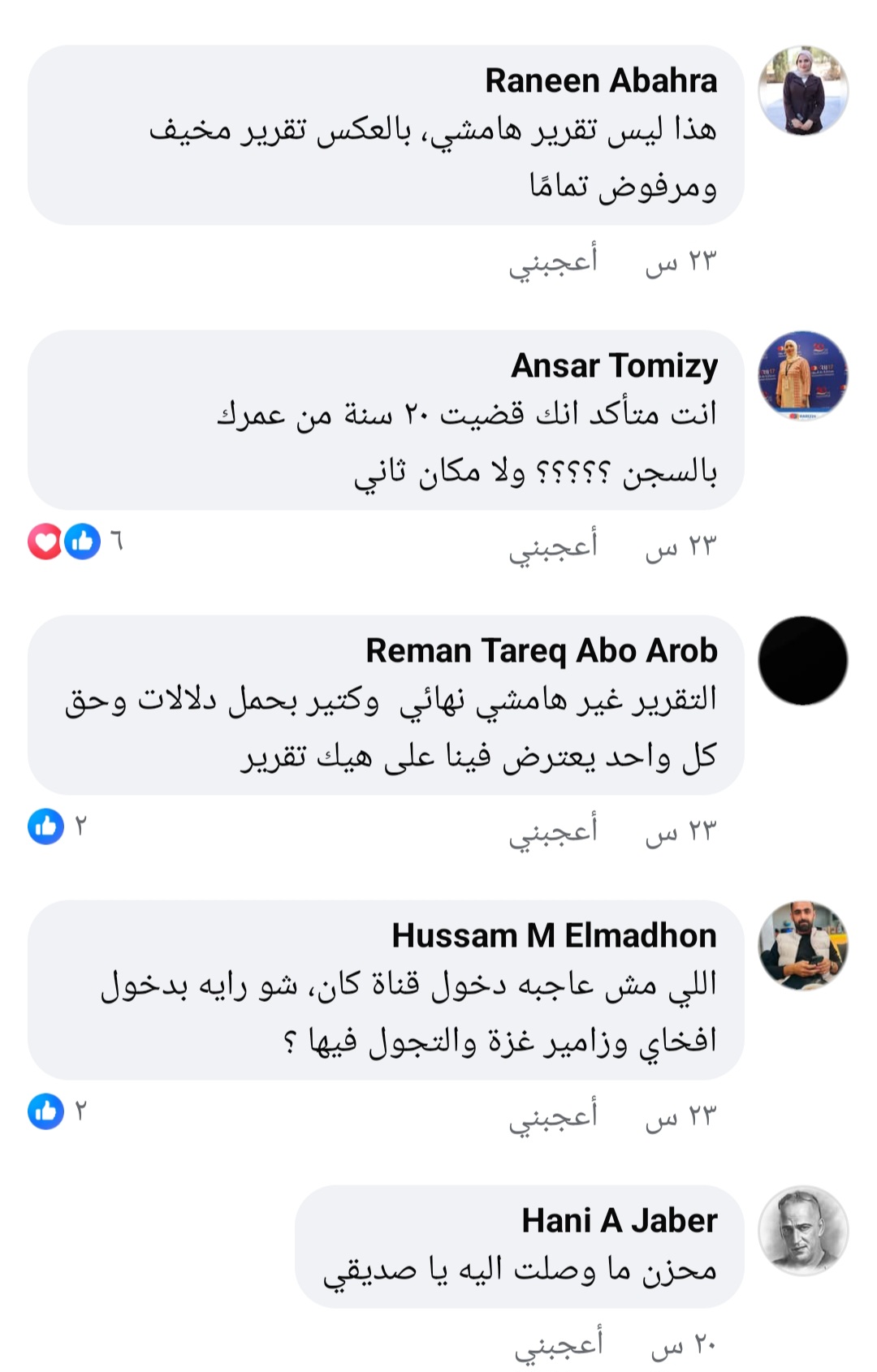Like Ansar Tomizy's comment
877x1372 pixels.
(x=553, y=546)
